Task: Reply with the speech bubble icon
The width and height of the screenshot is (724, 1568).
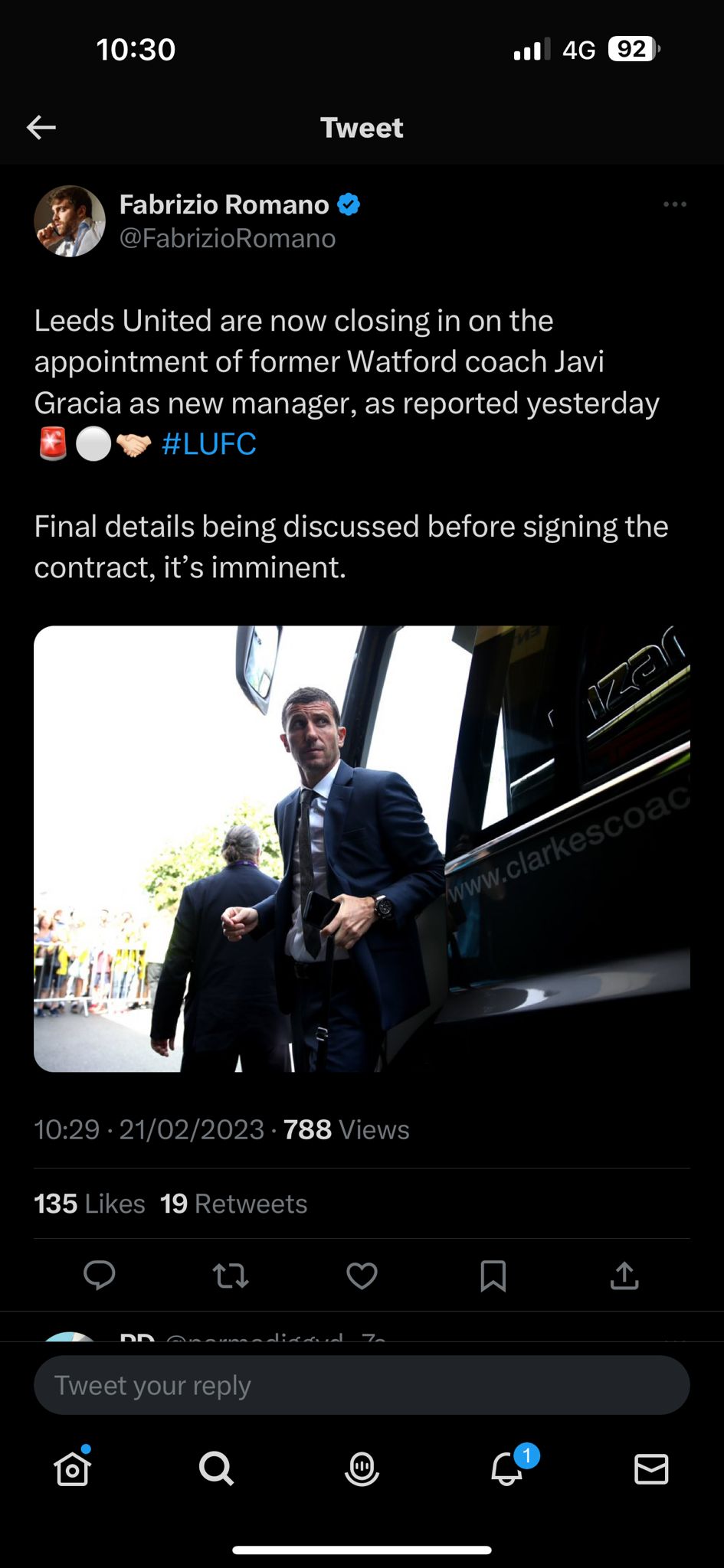Action: click(x=99, y=1276)
